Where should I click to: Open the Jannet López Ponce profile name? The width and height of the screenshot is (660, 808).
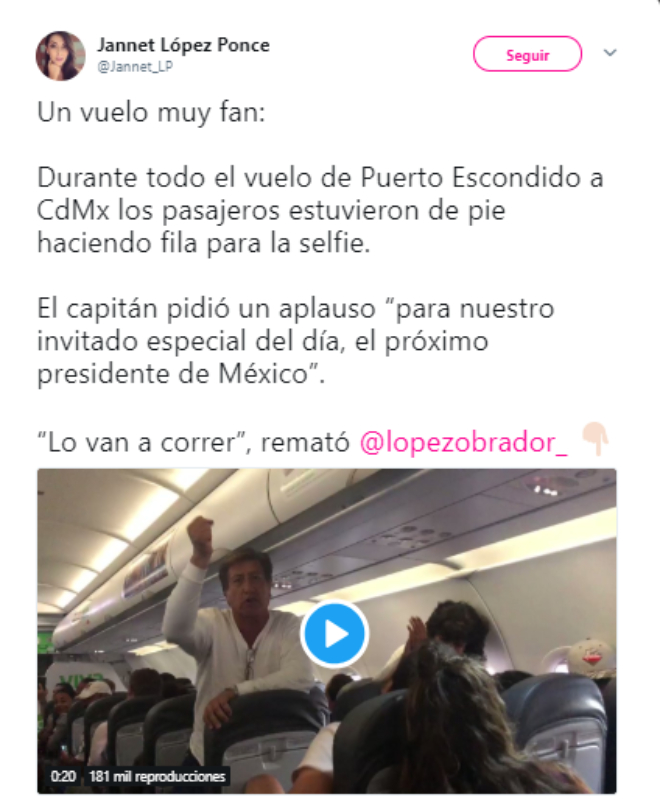point(183,45)
